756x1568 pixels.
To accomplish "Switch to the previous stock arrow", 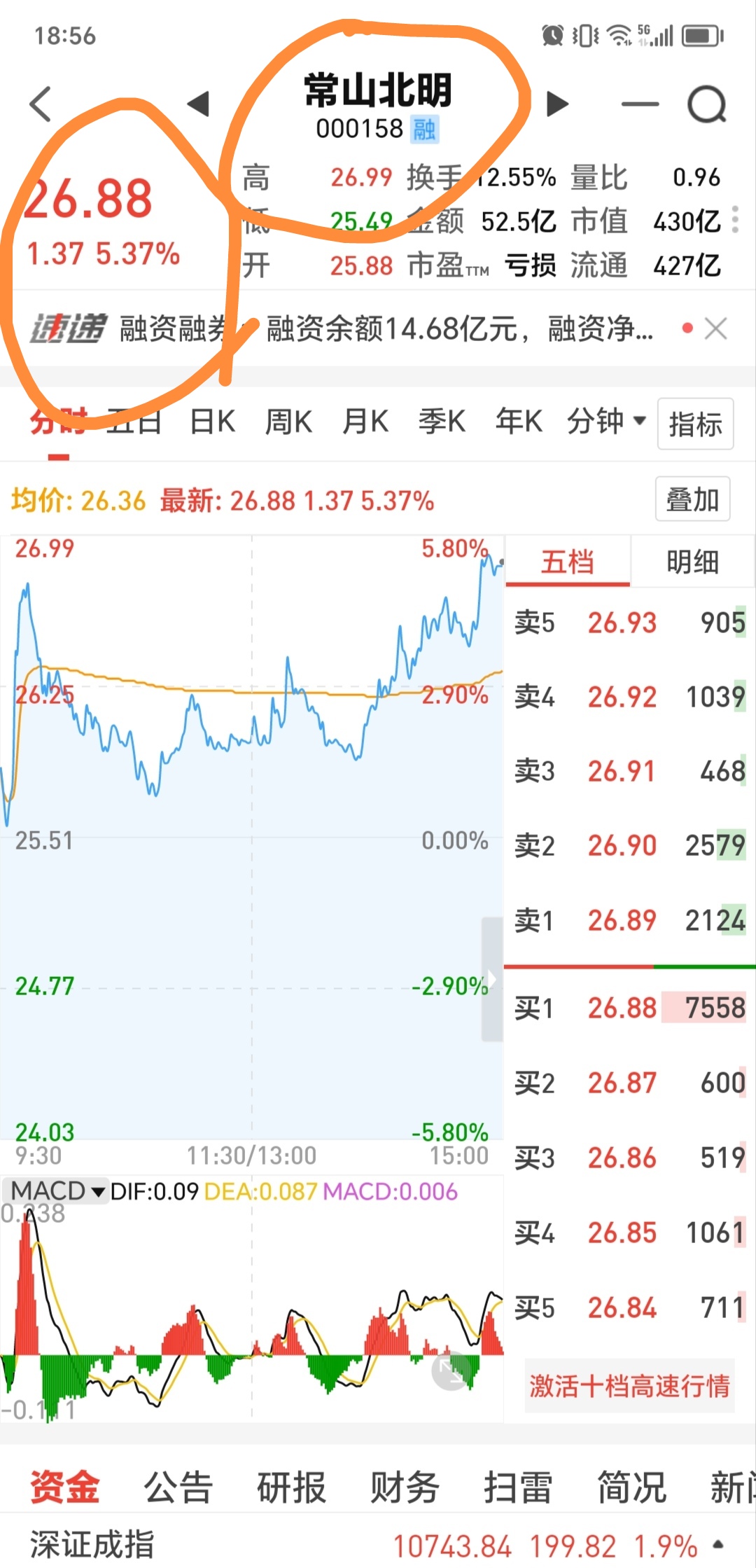I will [x=199, y=104].
